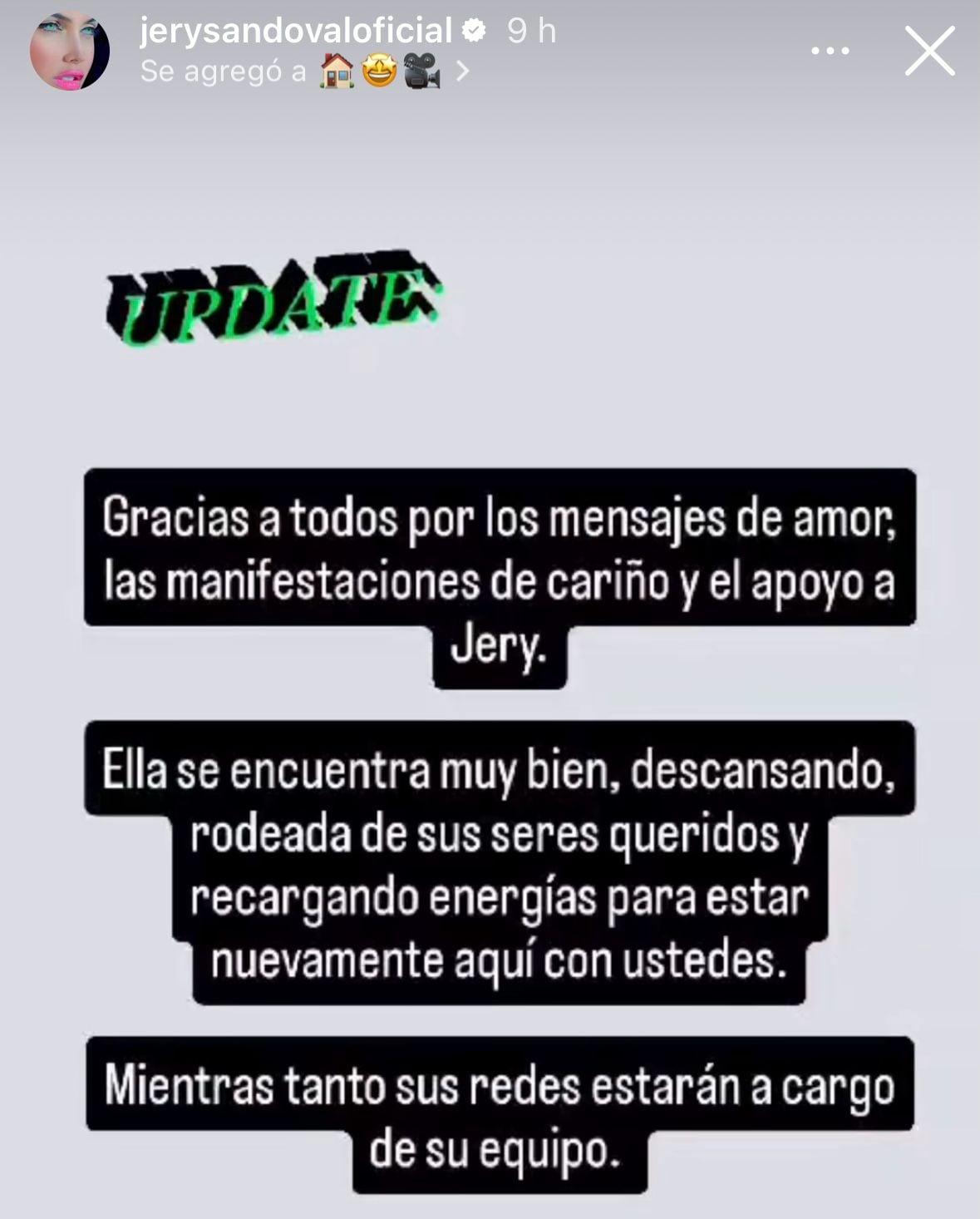
Task: Click the X to exit the story
Action: (930, 52)
